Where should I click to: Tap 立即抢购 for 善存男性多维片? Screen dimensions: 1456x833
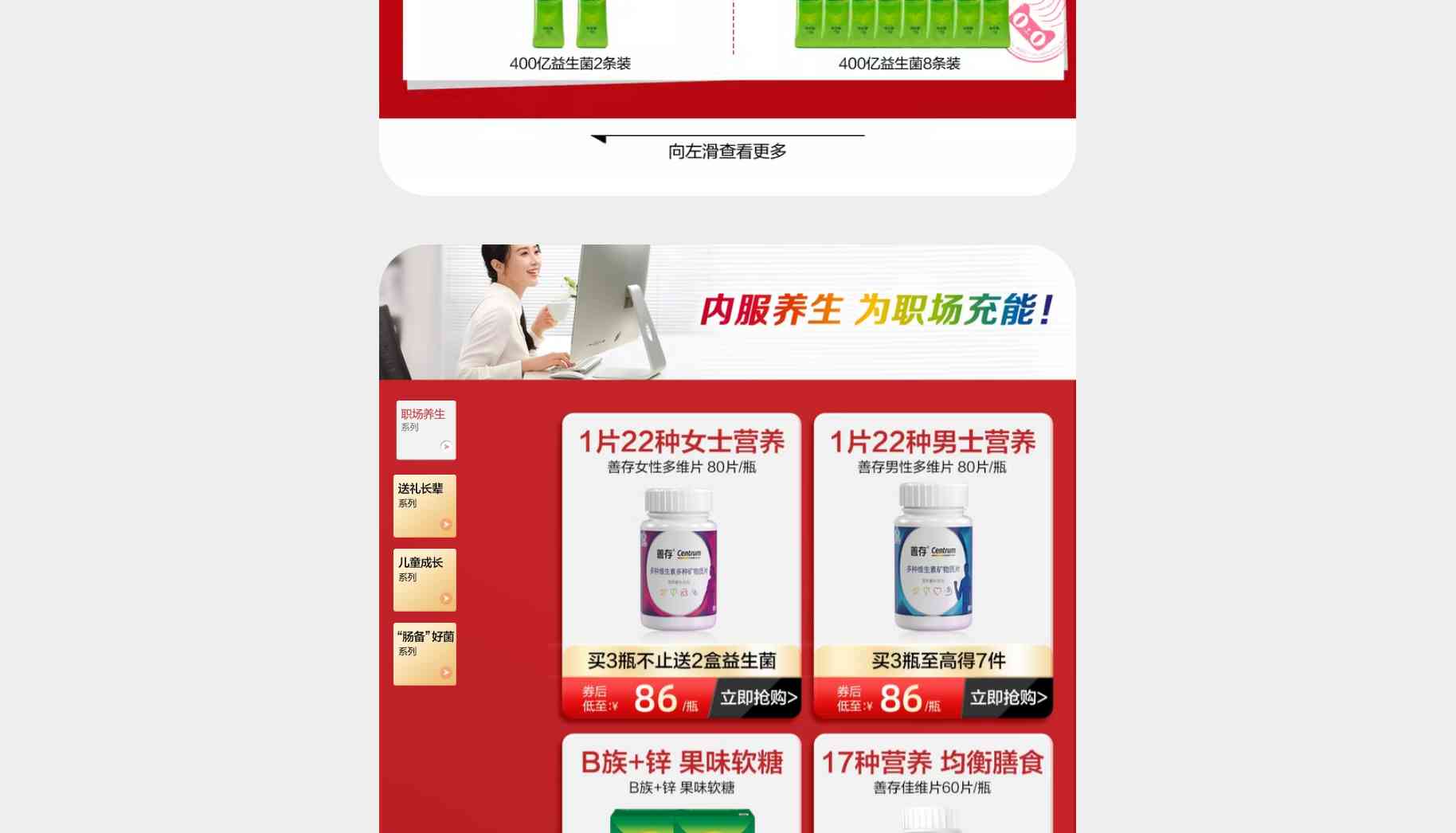coord(1008,698)
